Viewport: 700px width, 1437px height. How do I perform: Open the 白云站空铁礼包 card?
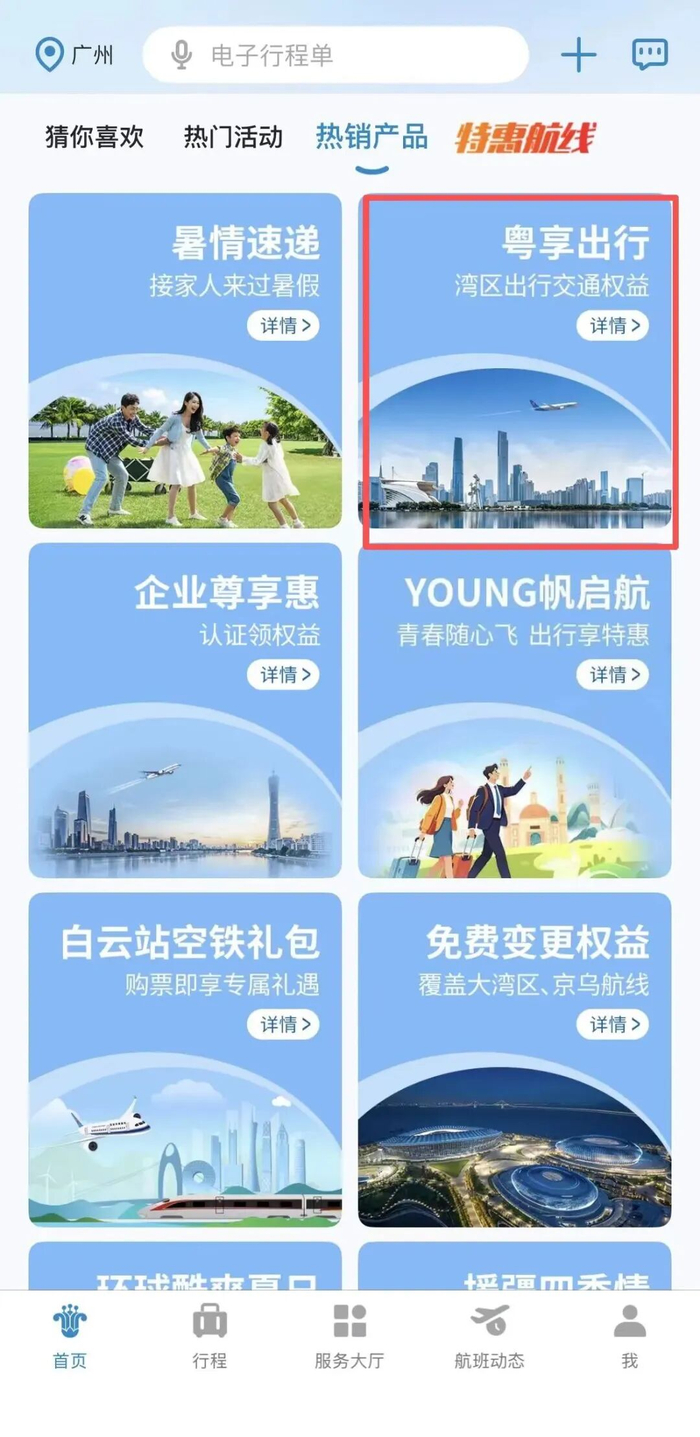click(x=185, y=1060)
